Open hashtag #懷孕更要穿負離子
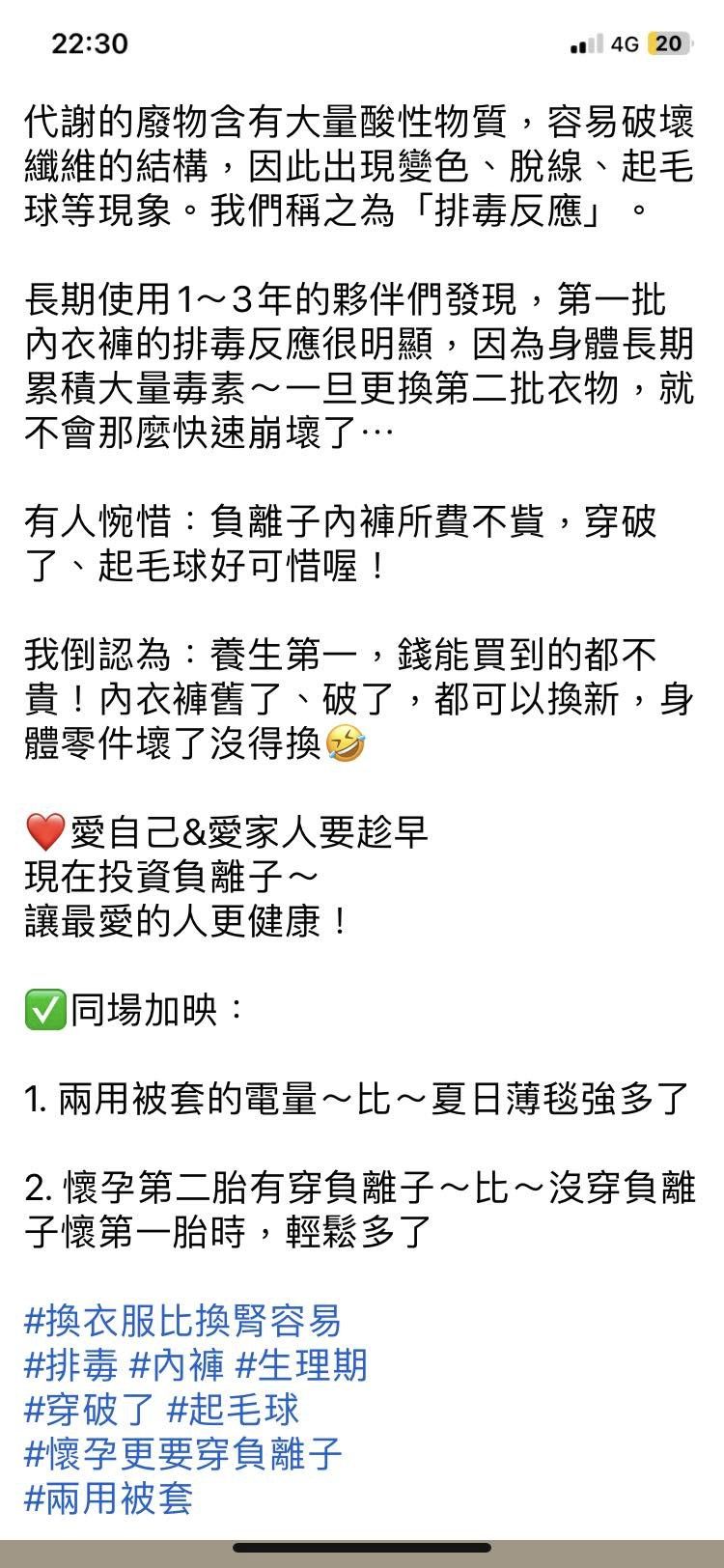The image size is (724, 1568). pos(183,1453)
